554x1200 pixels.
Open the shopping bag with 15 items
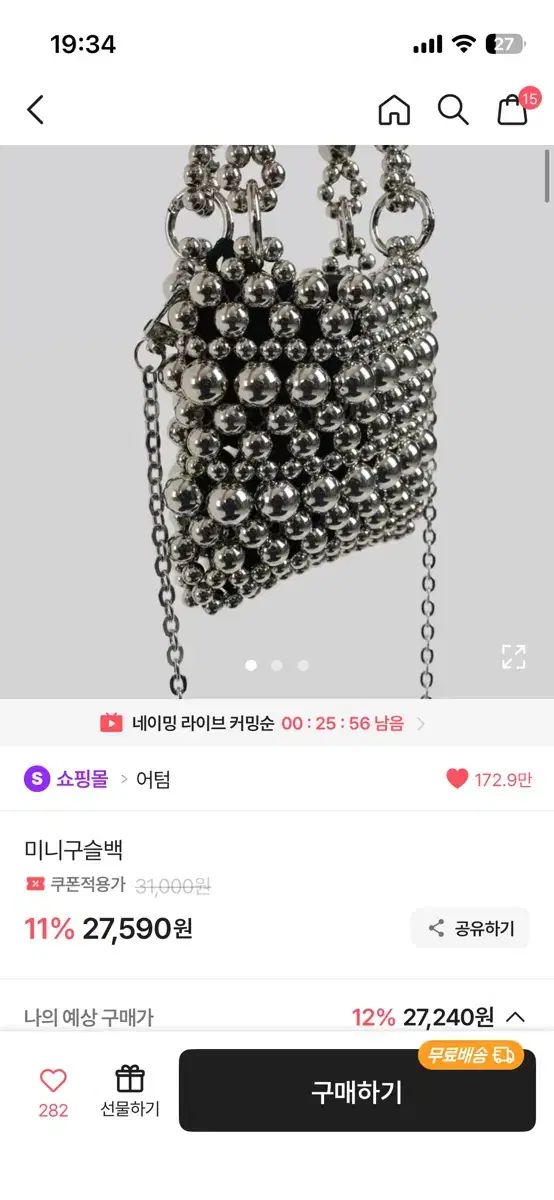(514, 108)
